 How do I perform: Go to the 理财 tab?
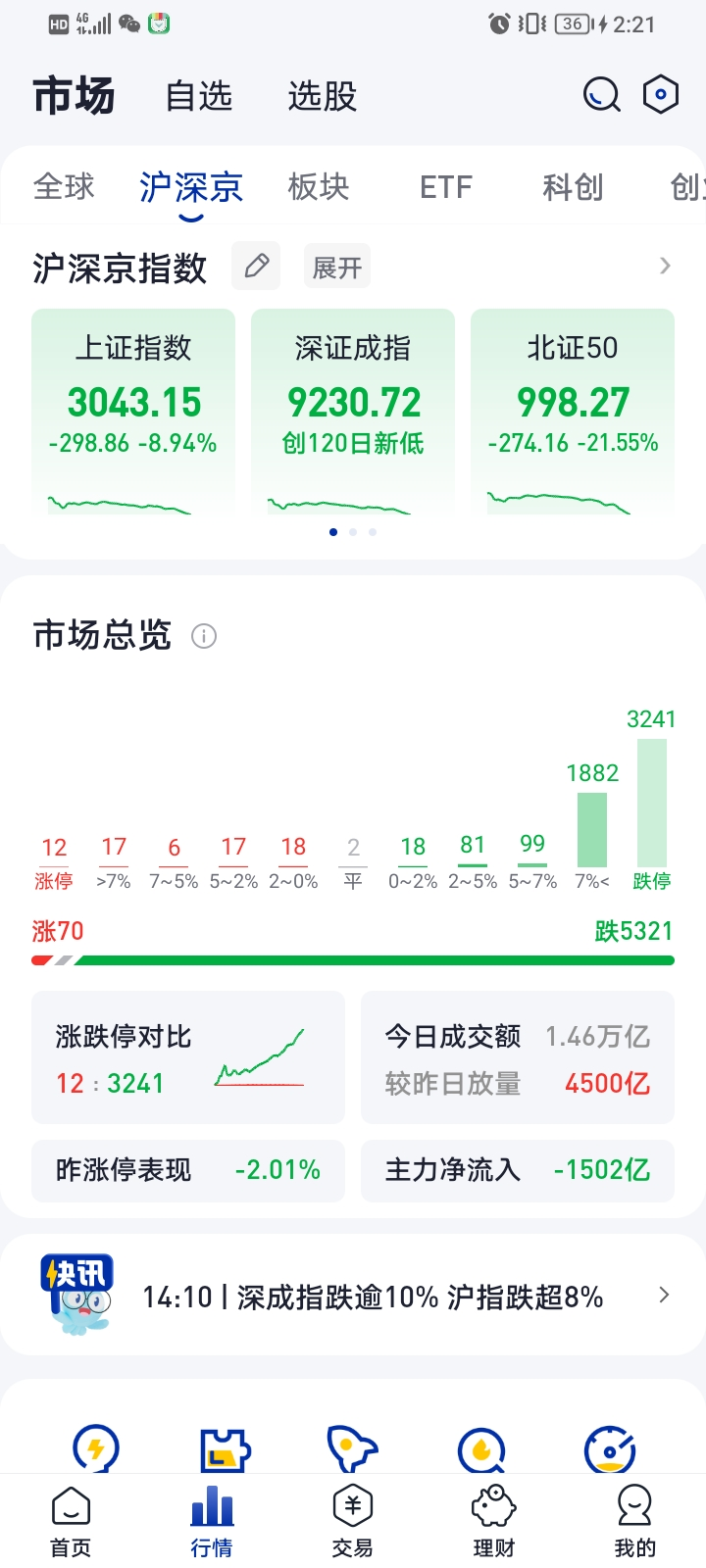(x=494, y=1521)
